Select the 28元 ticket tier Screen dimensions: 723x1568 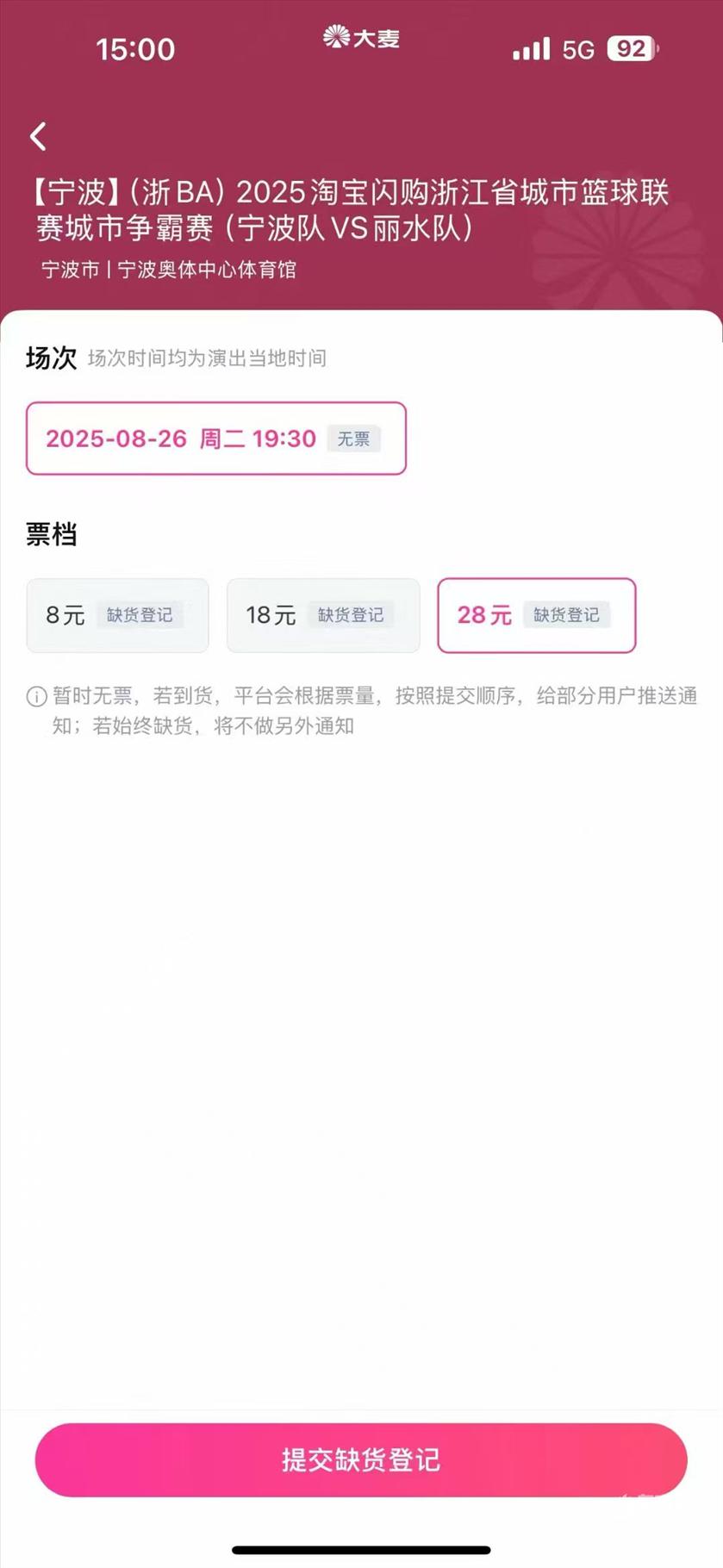(x=536, y=615)
